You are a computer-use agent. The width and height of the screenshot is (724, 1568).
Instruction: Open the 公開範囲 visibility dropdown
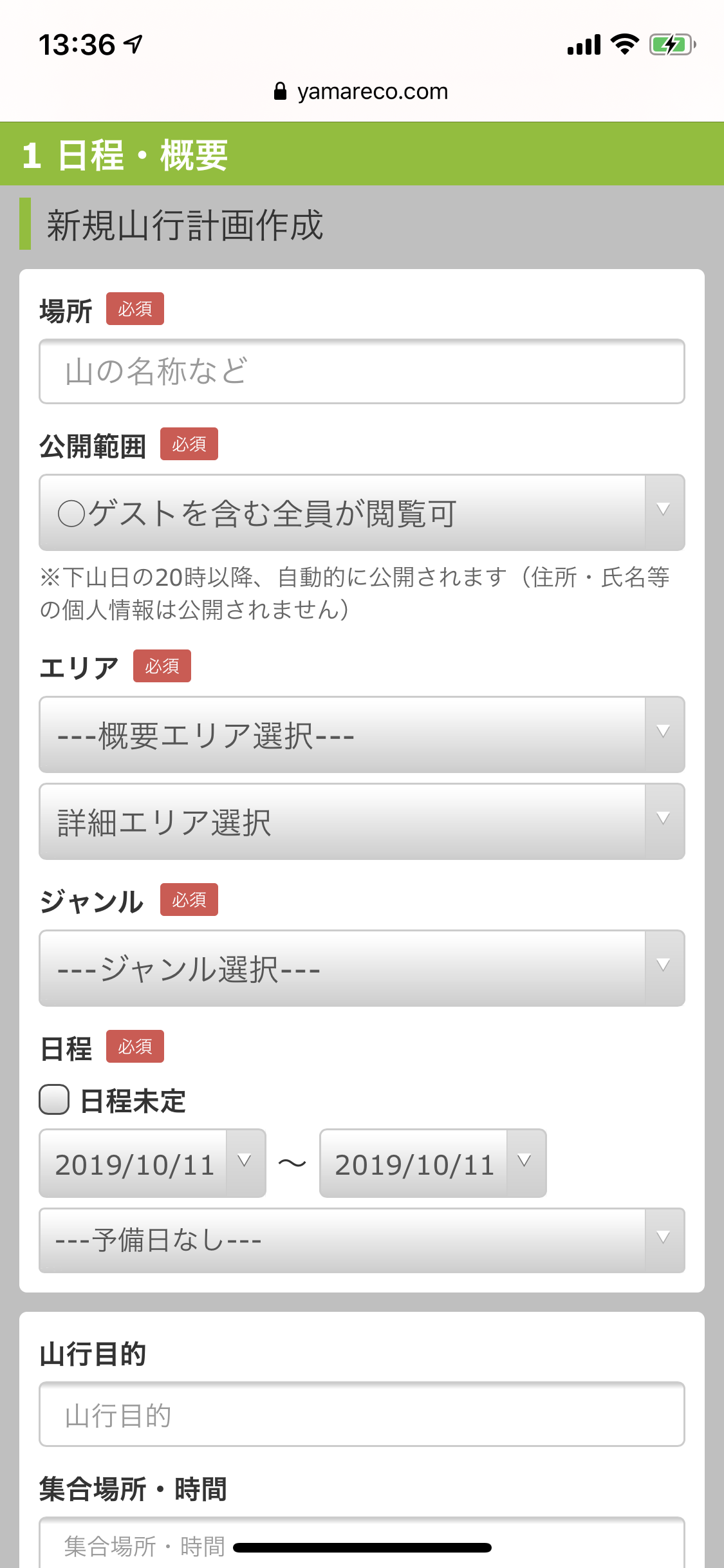point(362,512)
